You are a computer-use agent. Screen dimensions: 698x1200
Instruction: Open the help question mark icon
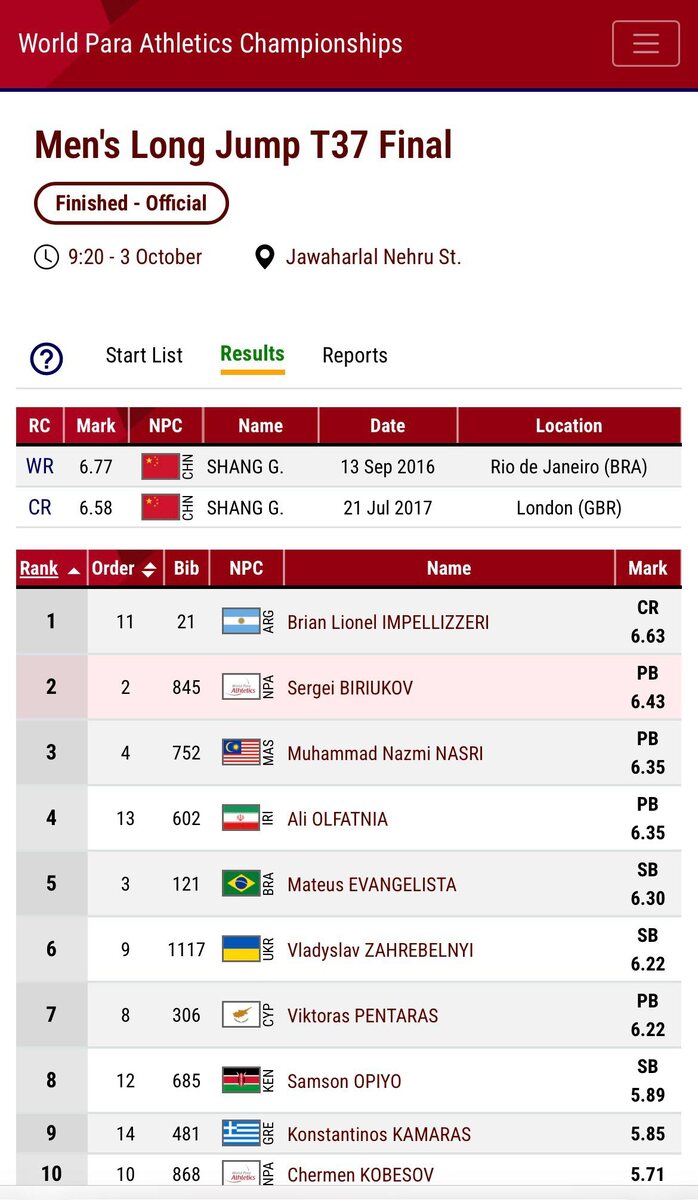[x=47, y=357]
